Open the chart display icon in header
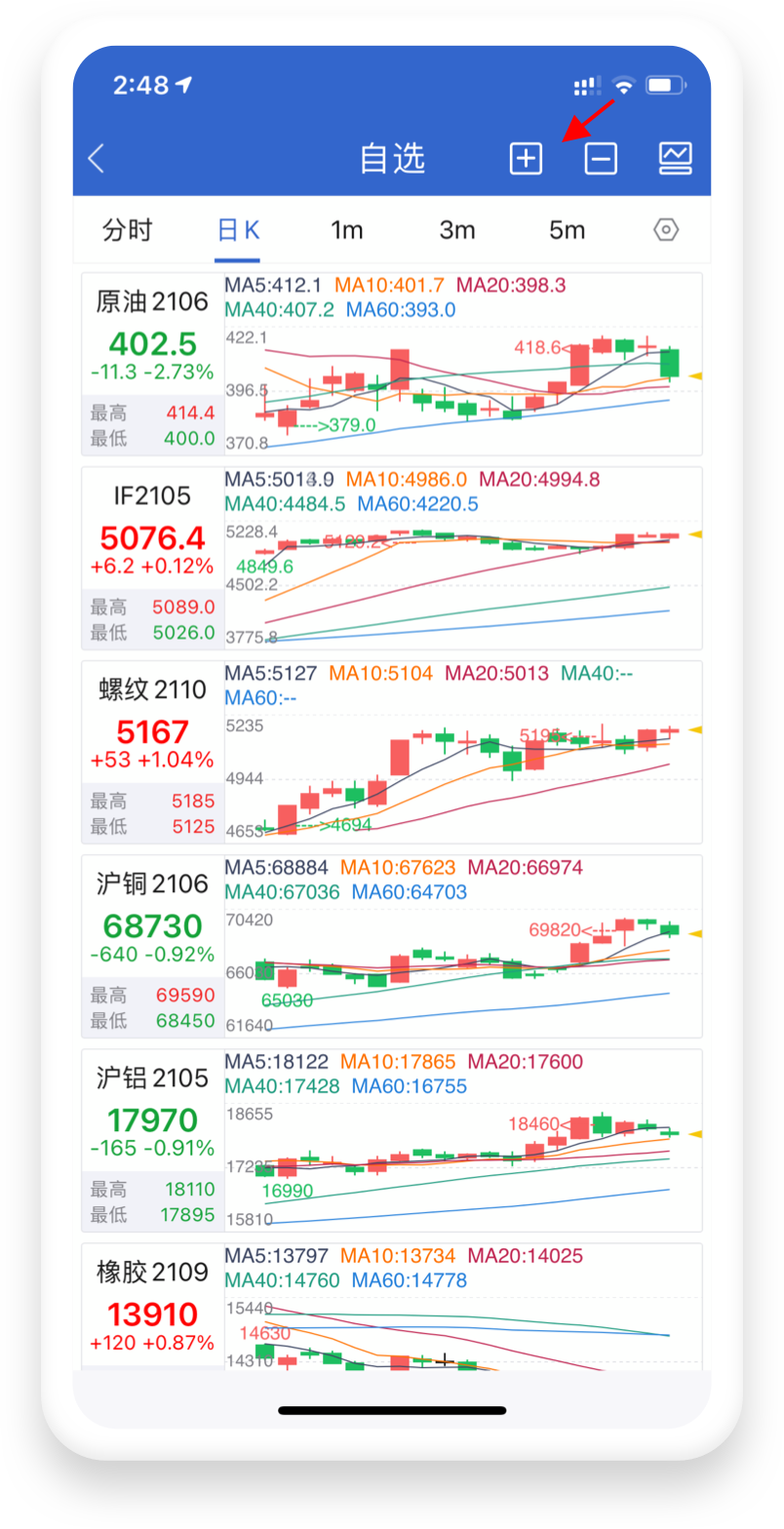 click(676, 158)
